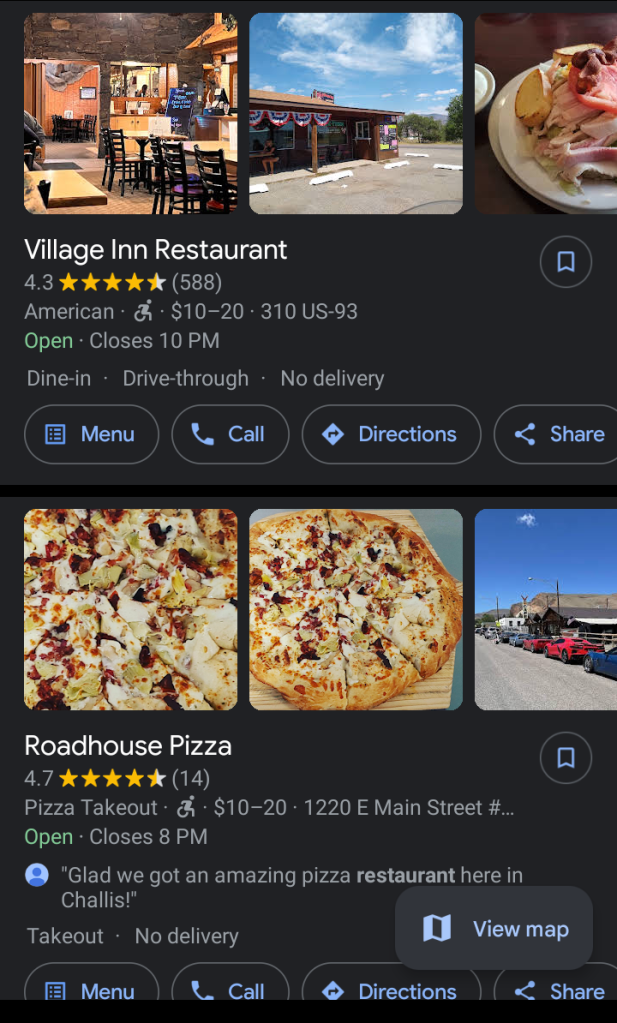The width and height of the screenshot is (617, 1023).
Task: Share Roadhouse Pizza listing
Action: 560,990
